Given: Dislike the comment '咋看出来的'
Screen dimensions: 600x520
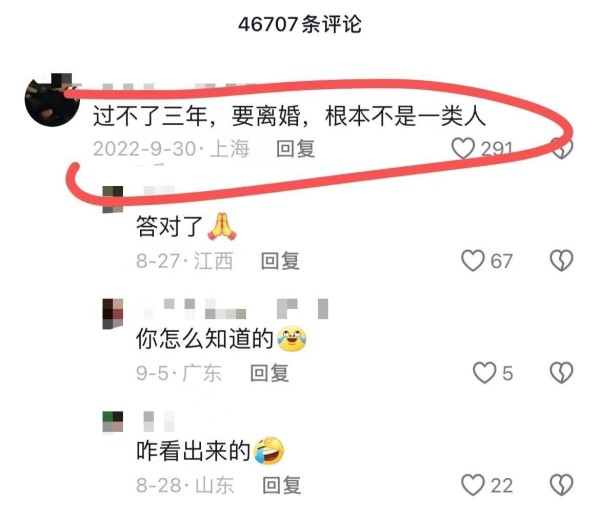Looking at the screenshot, I should coord(562,485).
